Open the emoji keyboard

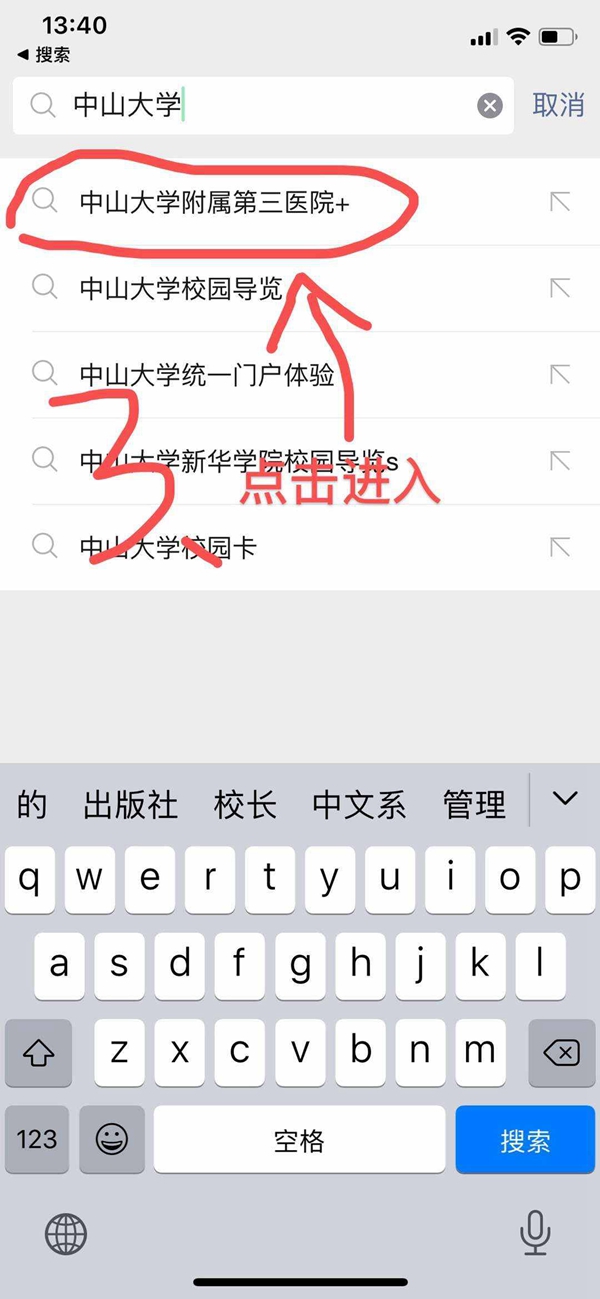pyautogui.click(x=111, y=1140)
